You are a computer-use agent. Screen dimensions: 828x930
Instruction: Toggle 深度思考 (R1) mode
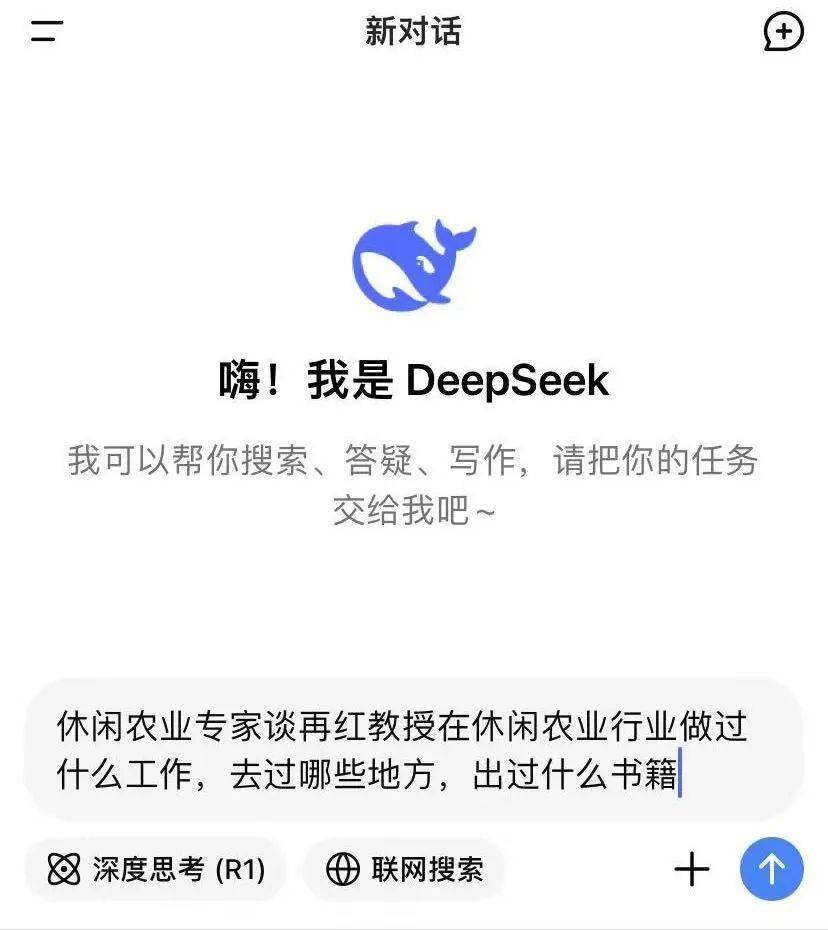pyautogui.click(x=156, y=869)
